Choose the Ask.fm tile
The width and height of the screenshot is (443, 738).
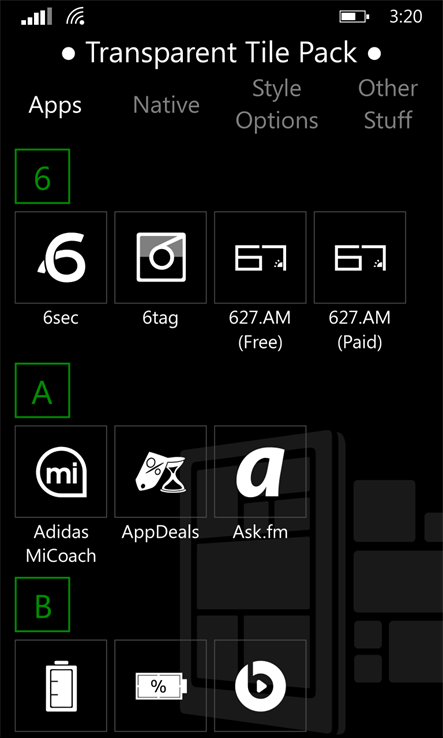[x=260, y=472]
